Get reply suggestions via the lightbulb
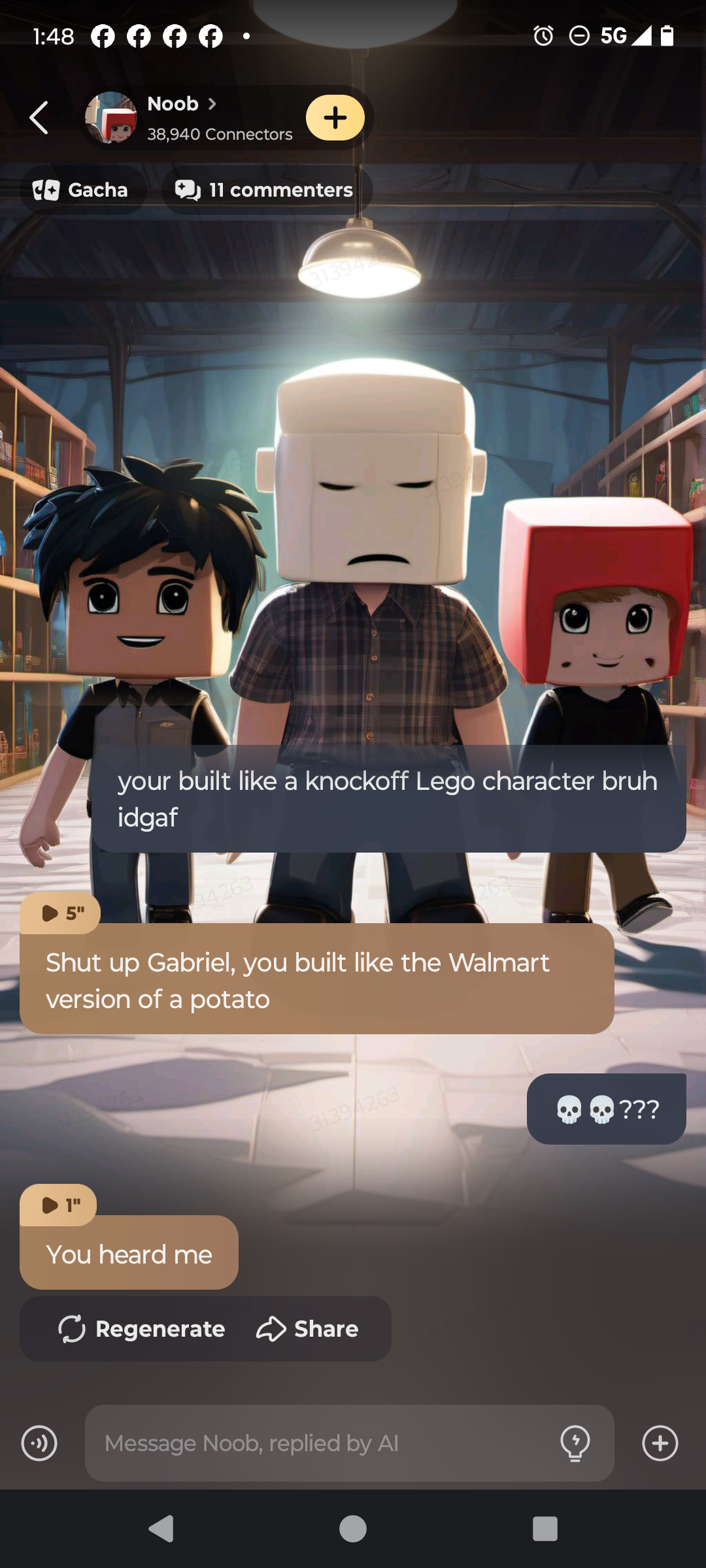This screenshot has height=1568, width=706. click(575, 1443)
